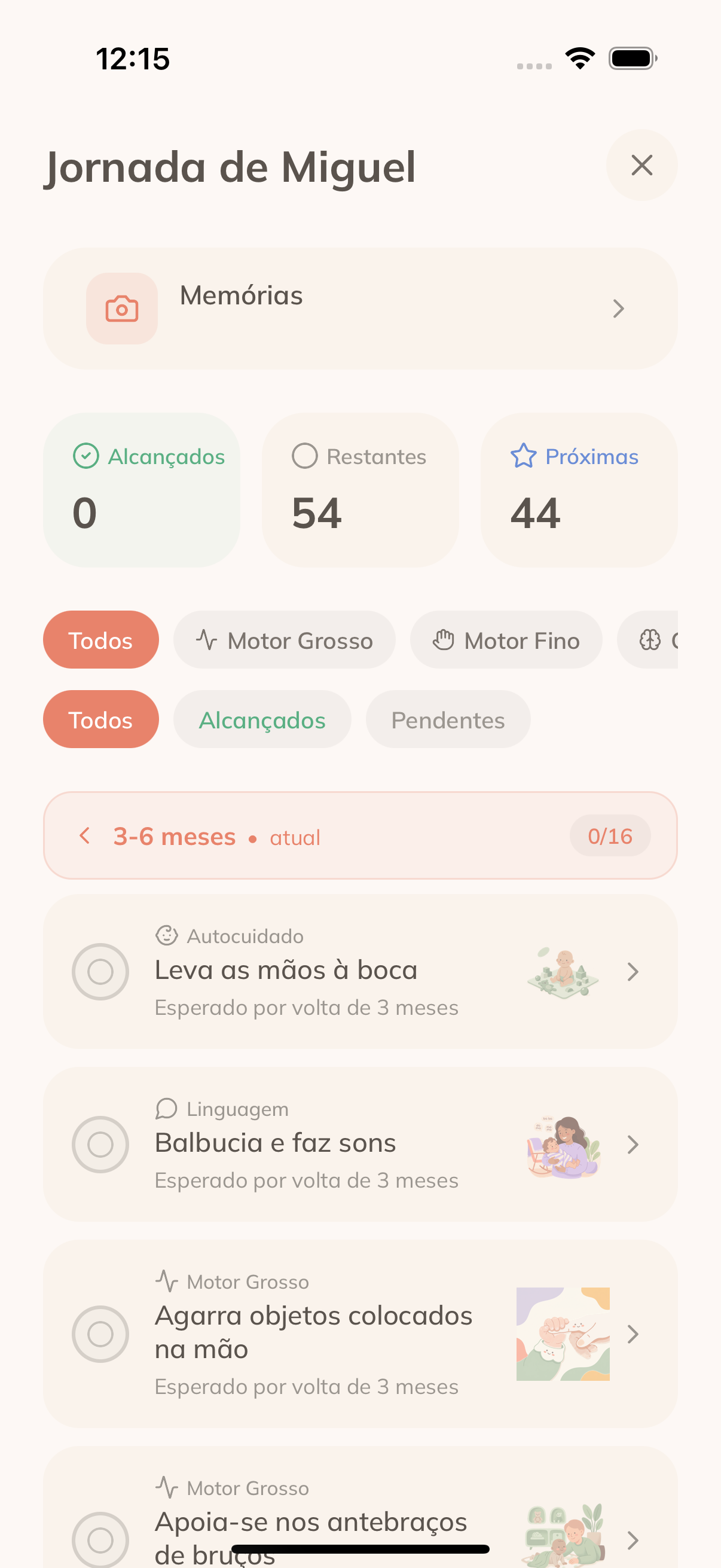Tap the 0/16 progress badge
This screenshot has width=721, height=1568.
pyautogui.click(x=610, y=836)
